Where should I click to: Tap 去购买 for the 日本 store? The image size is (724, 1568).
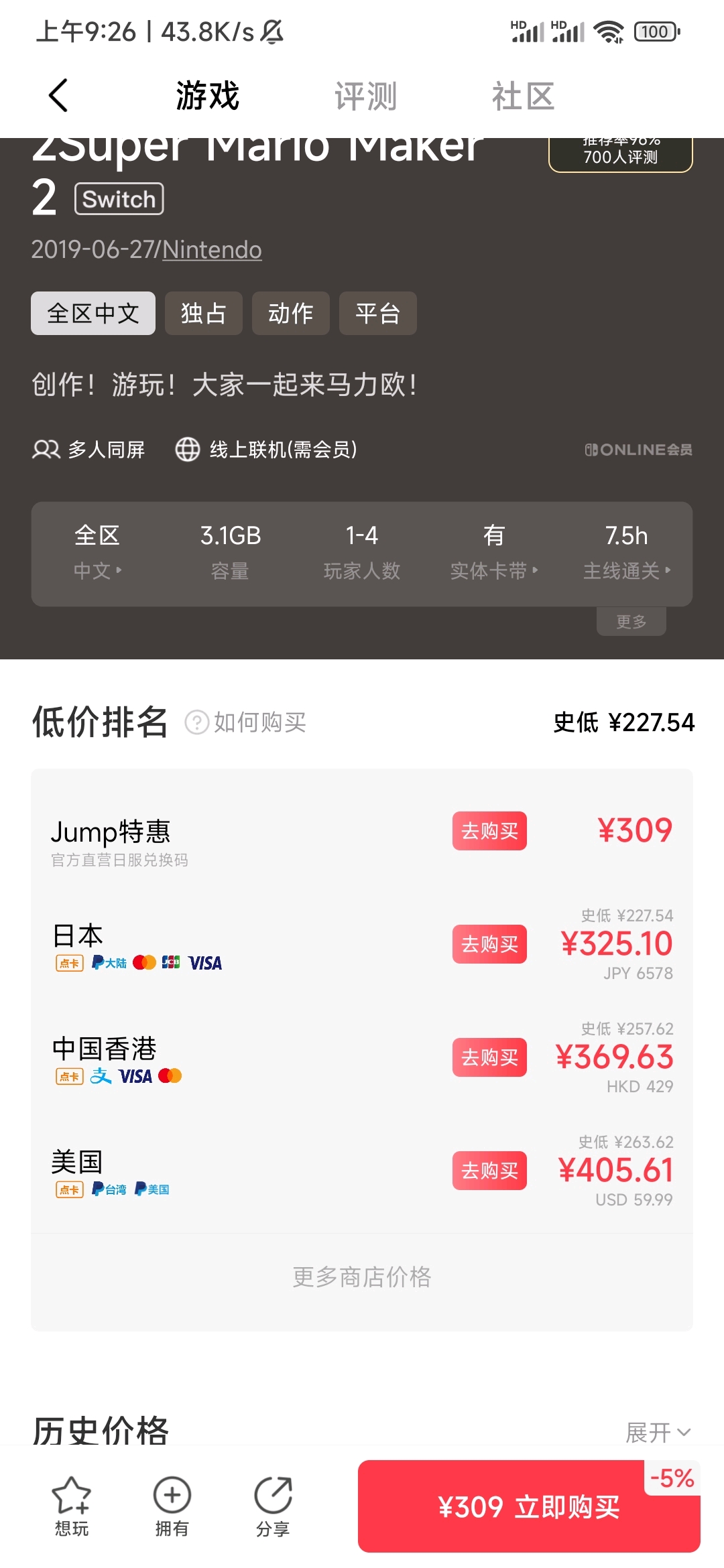[489, 944]
